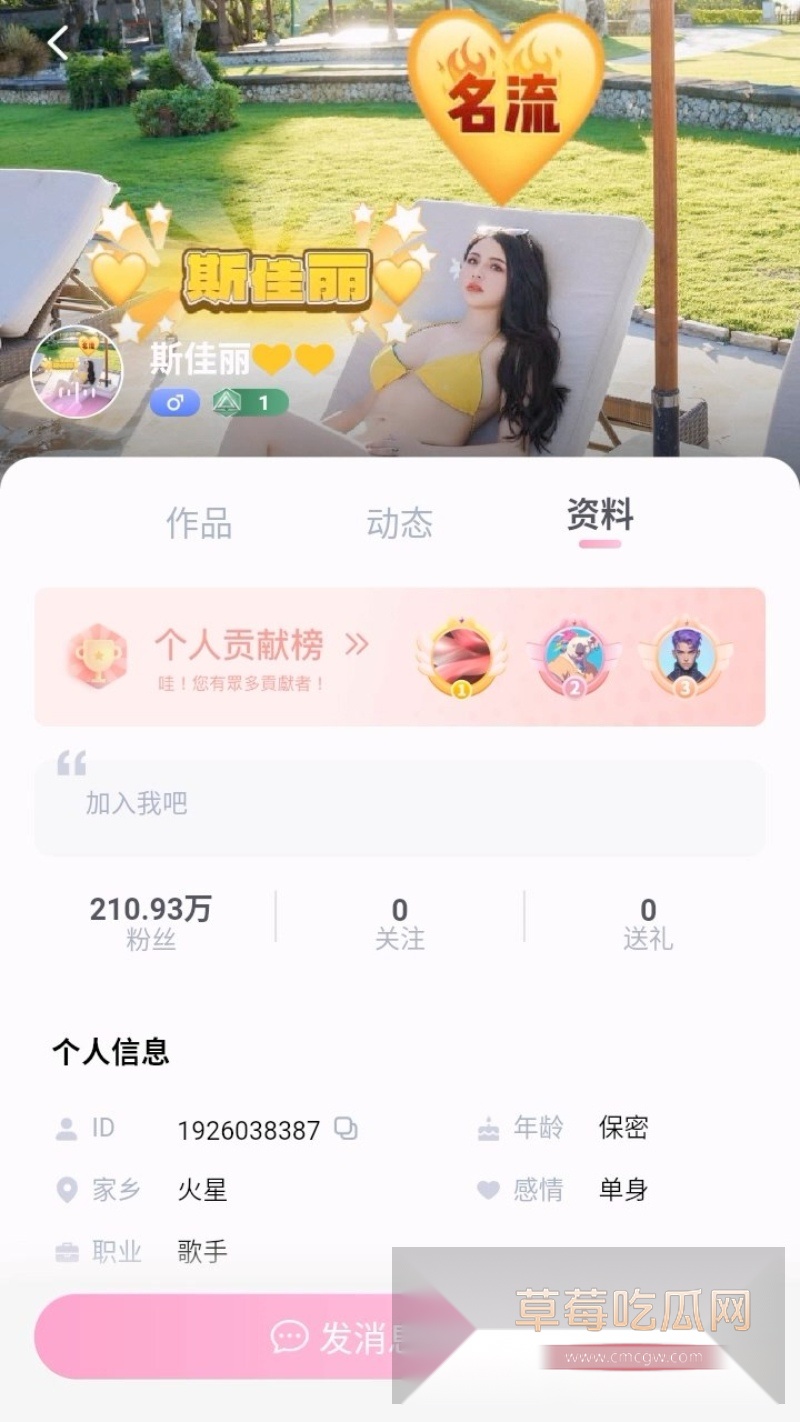Click the briefcase icon beside 职业
Image resolution: width=800 pixels, height=1422 pixels.
point(65,1251)
